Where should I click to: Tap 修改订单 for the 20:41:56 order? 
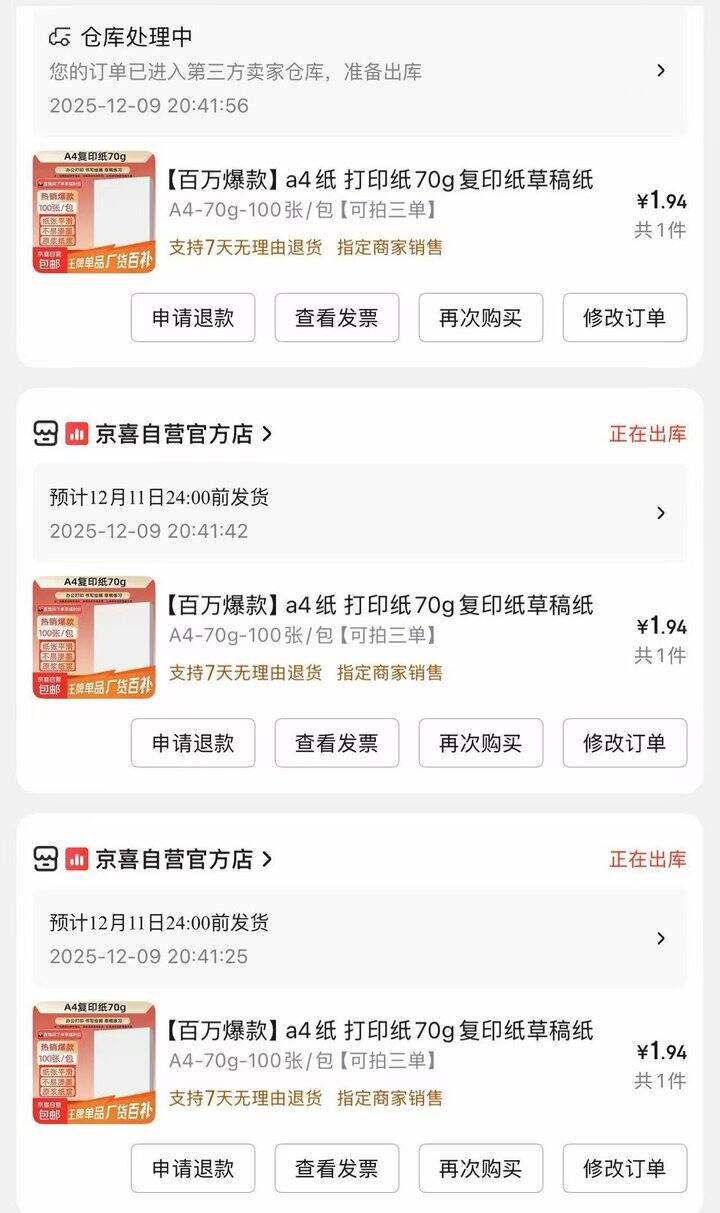[x=625, y=318]
